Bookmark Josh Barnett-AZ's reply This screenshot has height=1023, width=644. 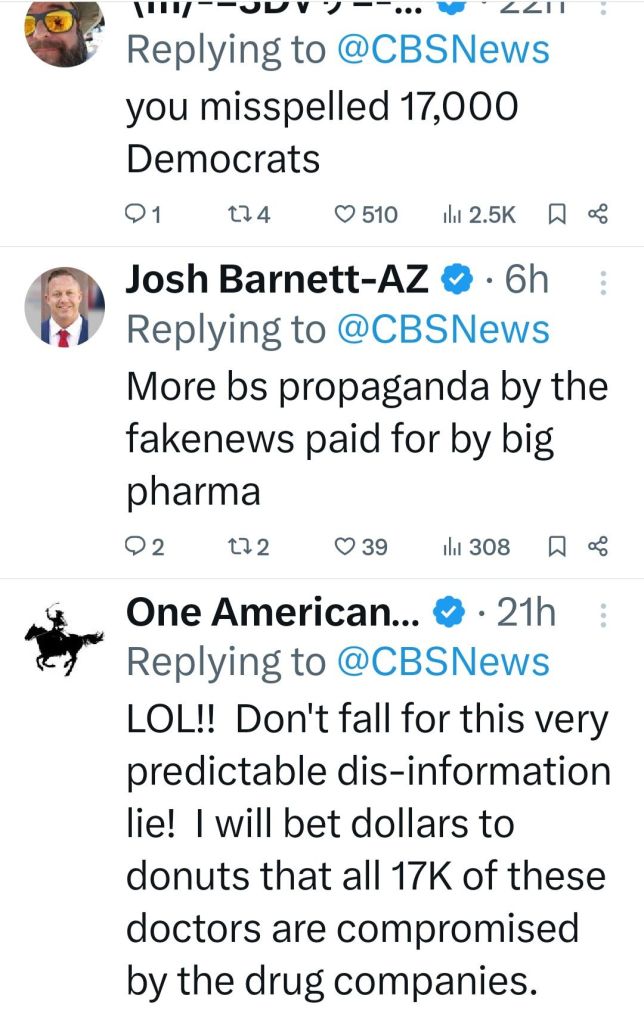tap(557, 546)
